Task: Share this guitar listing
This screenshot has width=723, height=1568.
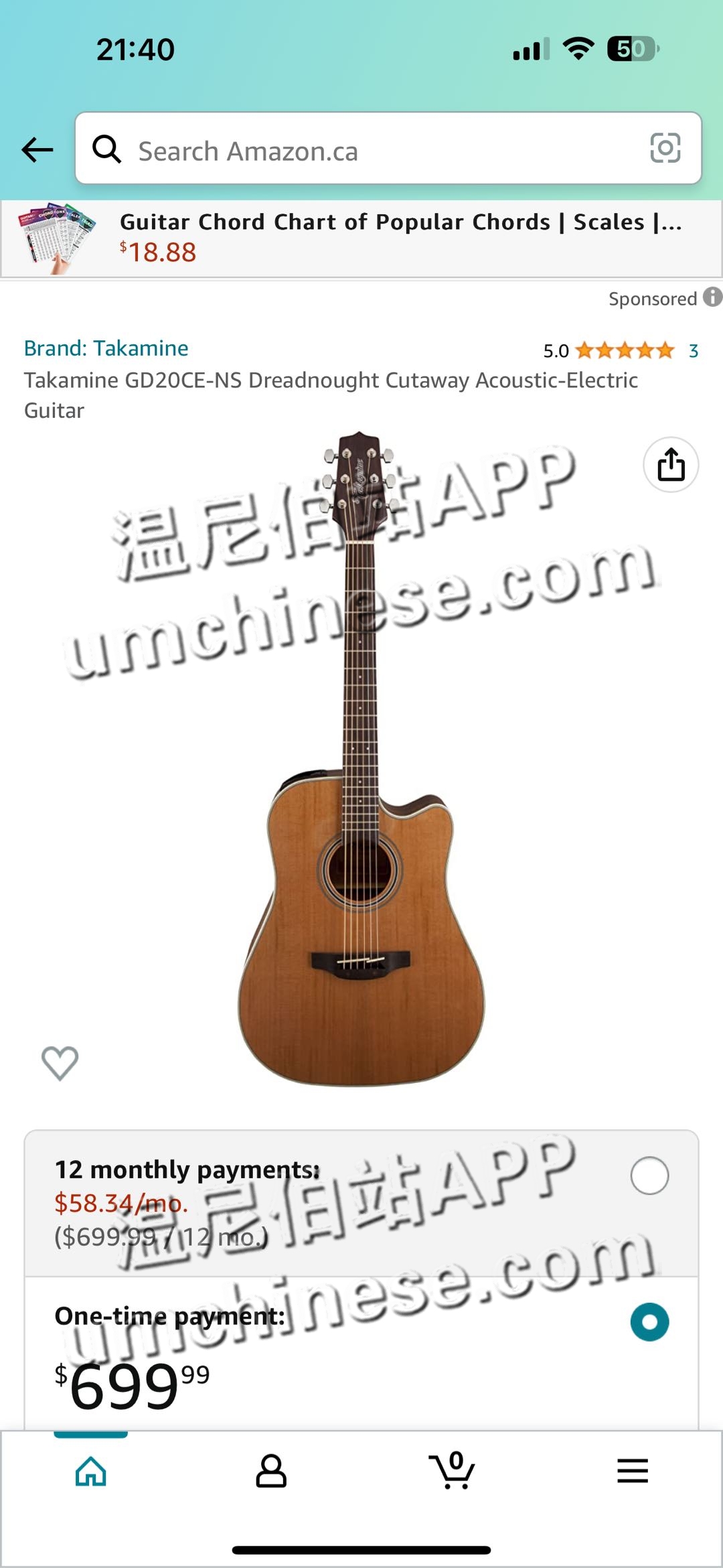Action: pos(671,465)
